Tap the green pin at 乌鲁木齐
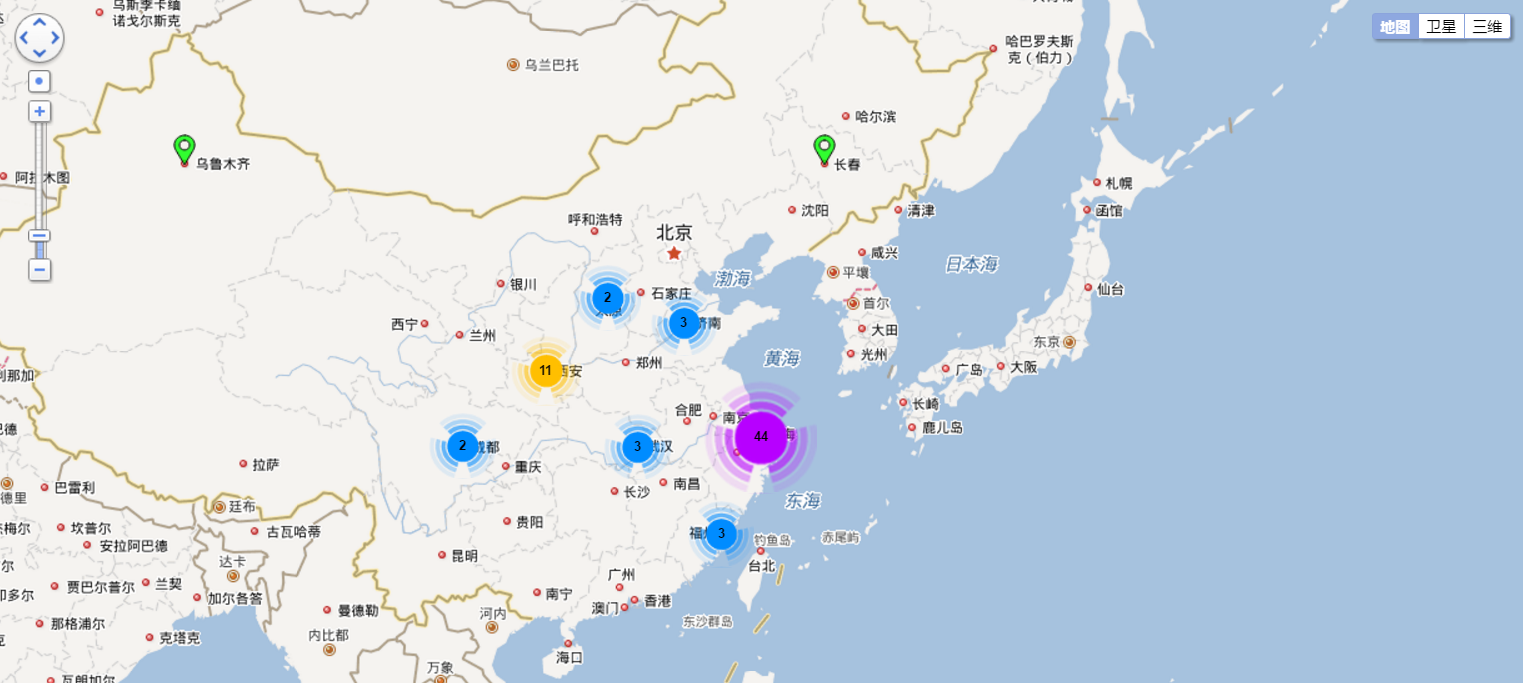 (x=184, y=149)
